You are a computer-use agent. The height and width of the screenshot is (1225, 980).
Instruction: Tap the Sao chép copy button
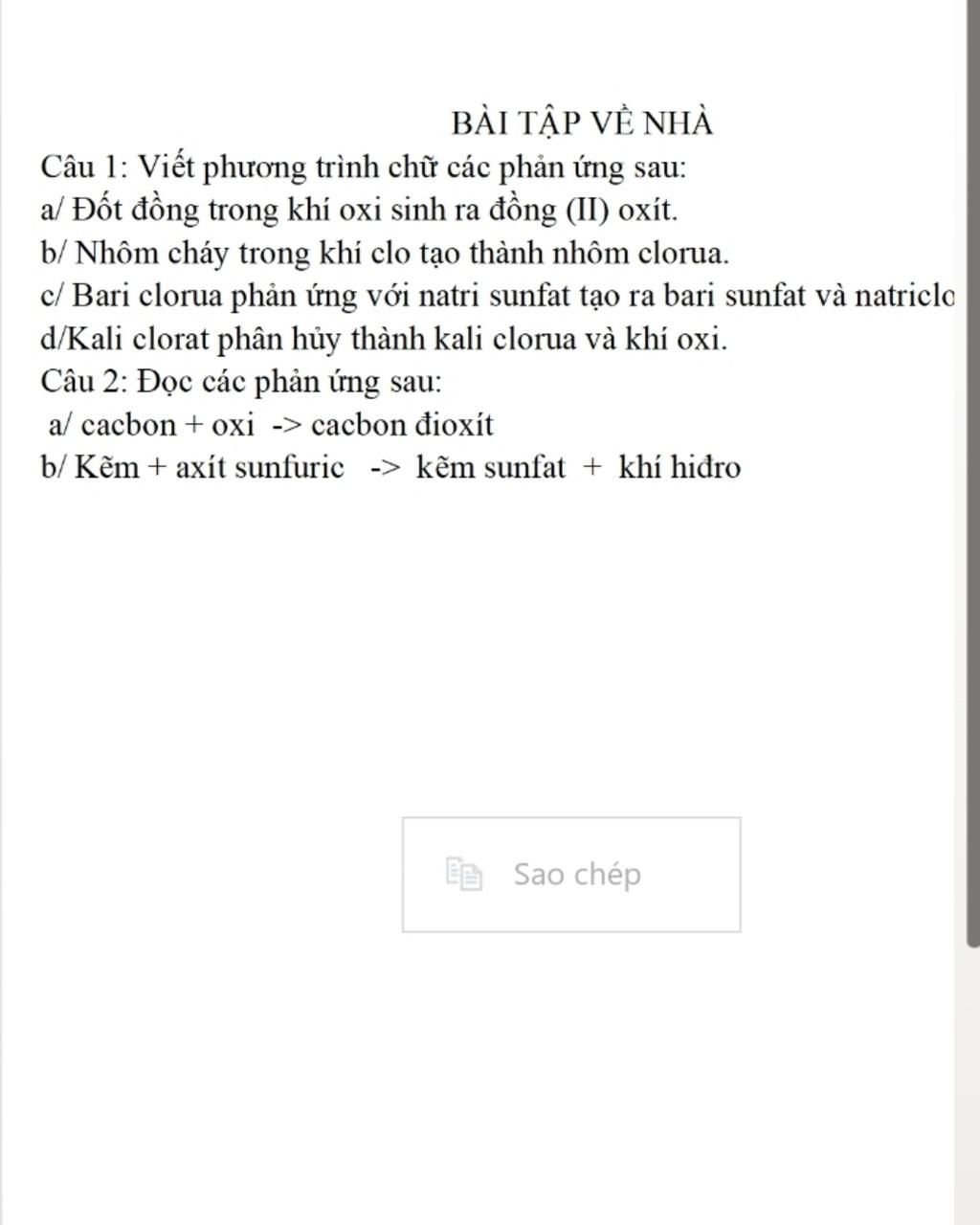[x=571, y=874]
